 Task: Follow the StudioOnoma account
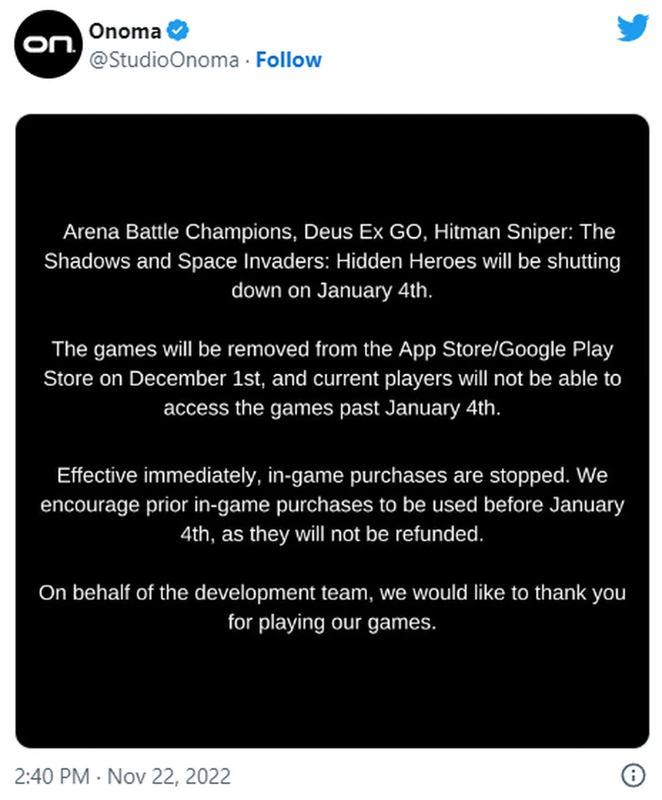pyautogui.click(x=289, y=60)
